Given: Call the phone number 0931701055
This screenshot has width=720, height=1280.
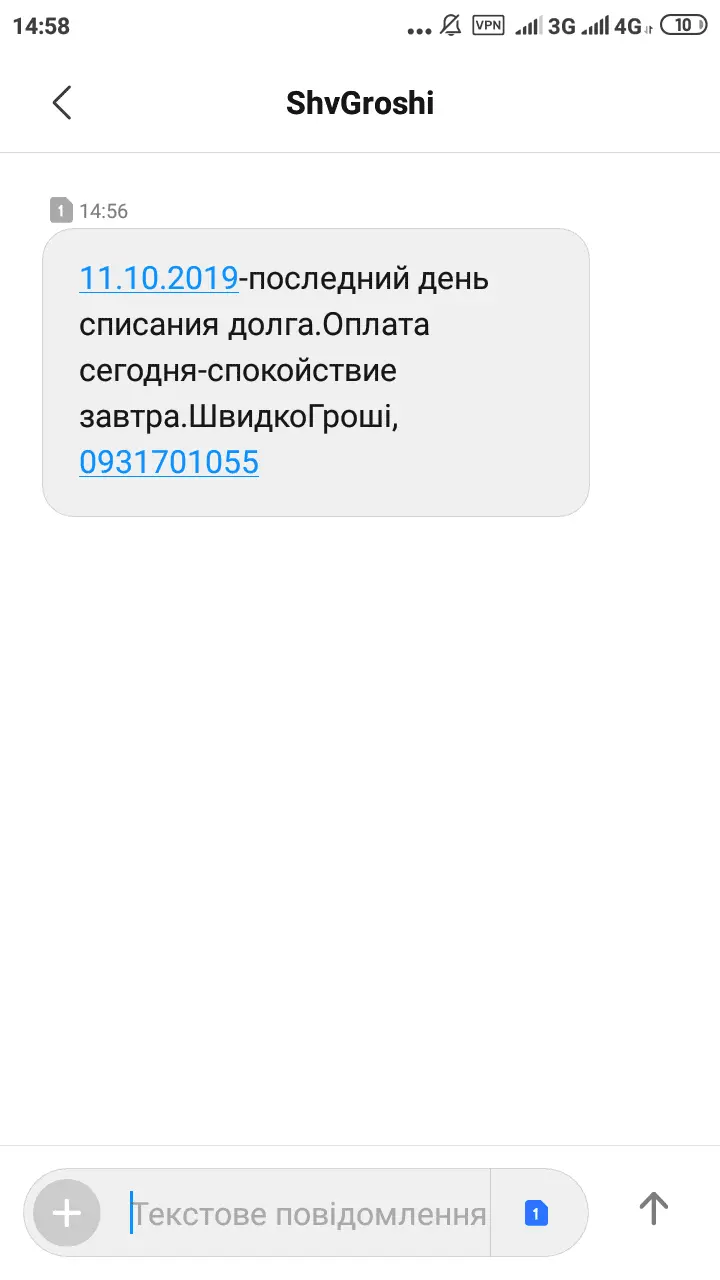Looking at the screenshot, I should pos(168,462).
